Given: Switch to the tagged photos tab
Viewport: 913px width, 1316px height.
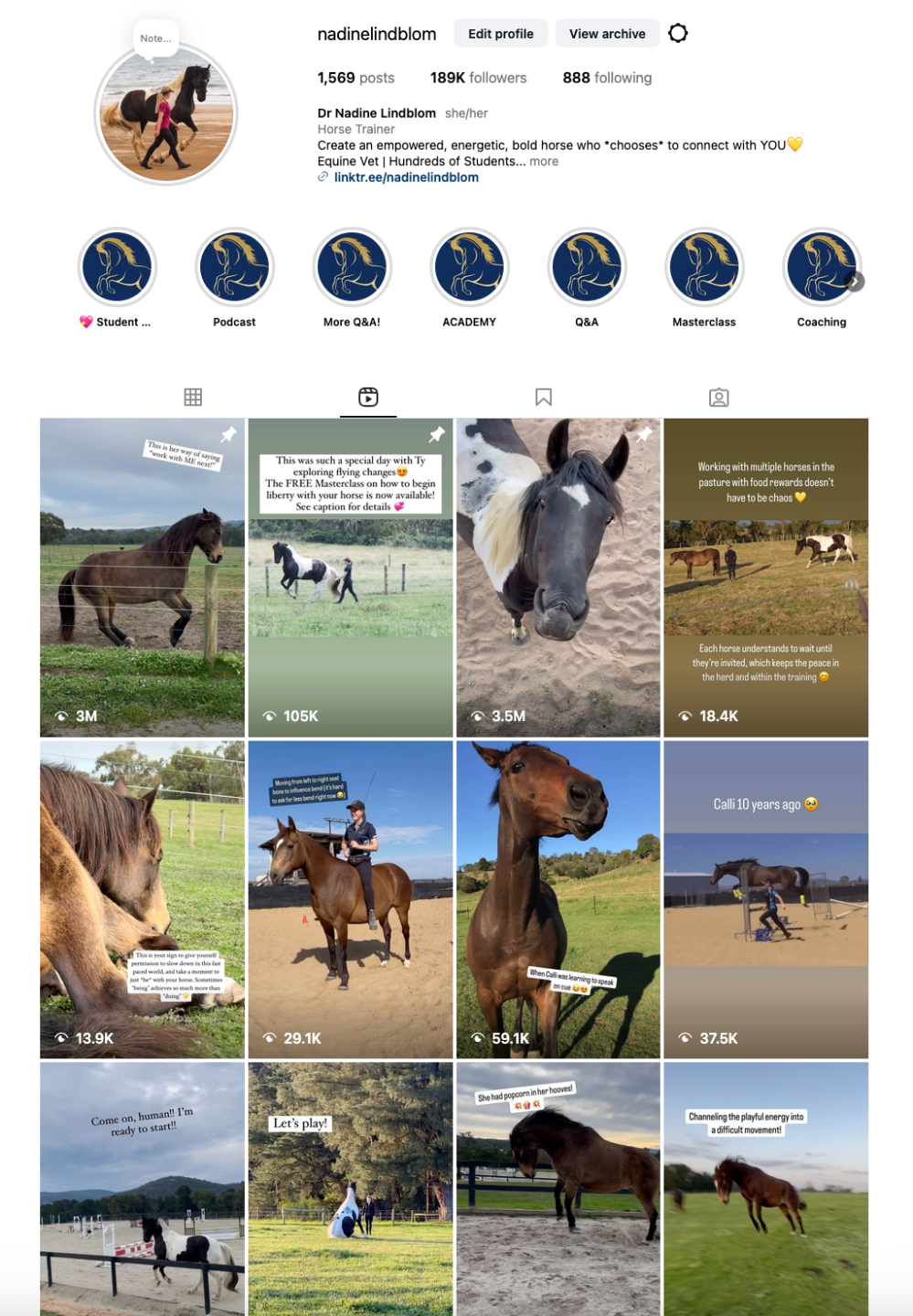Looking at the screenshot, I should coord(719,398).
